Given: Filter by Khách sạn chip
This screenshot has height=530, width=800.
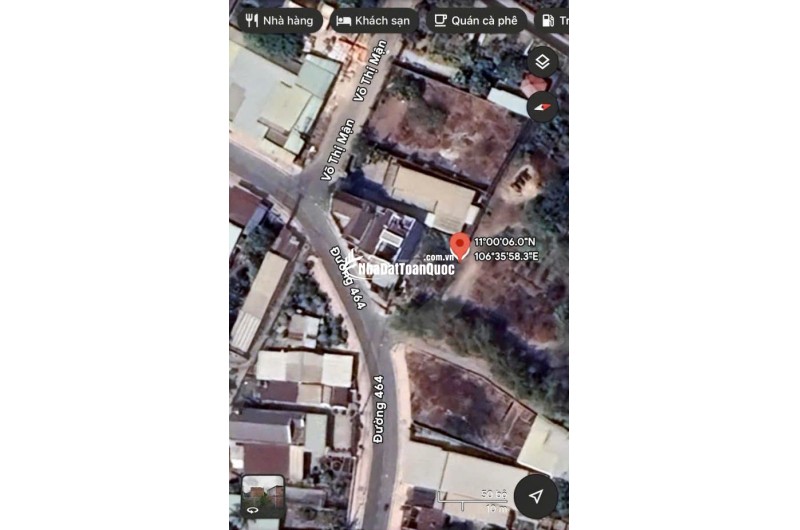Looking at the screenshot, I should tap(373, 20).
